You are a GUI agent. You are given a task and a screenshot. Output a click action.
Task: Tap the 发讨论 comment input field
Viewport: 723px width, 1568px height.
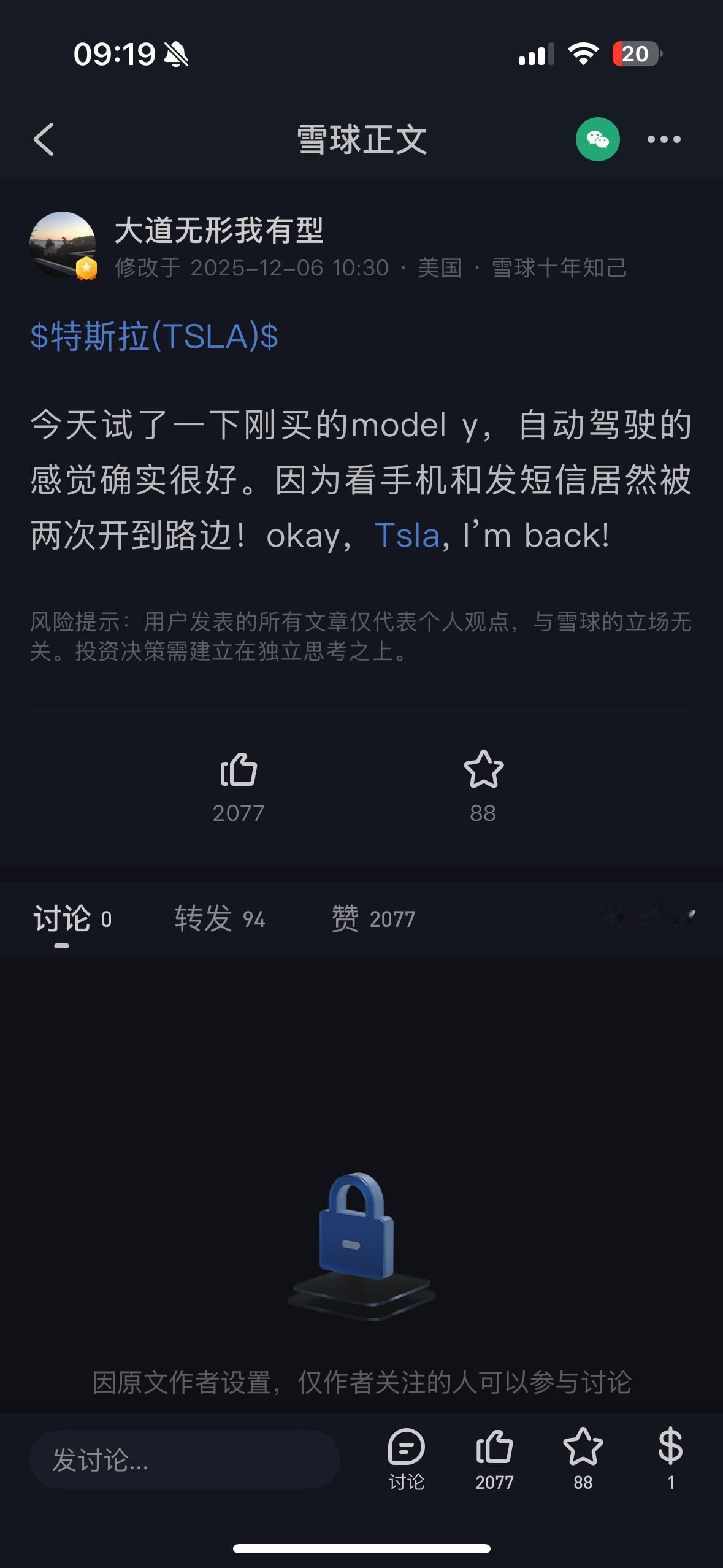tap(184, 1459)
